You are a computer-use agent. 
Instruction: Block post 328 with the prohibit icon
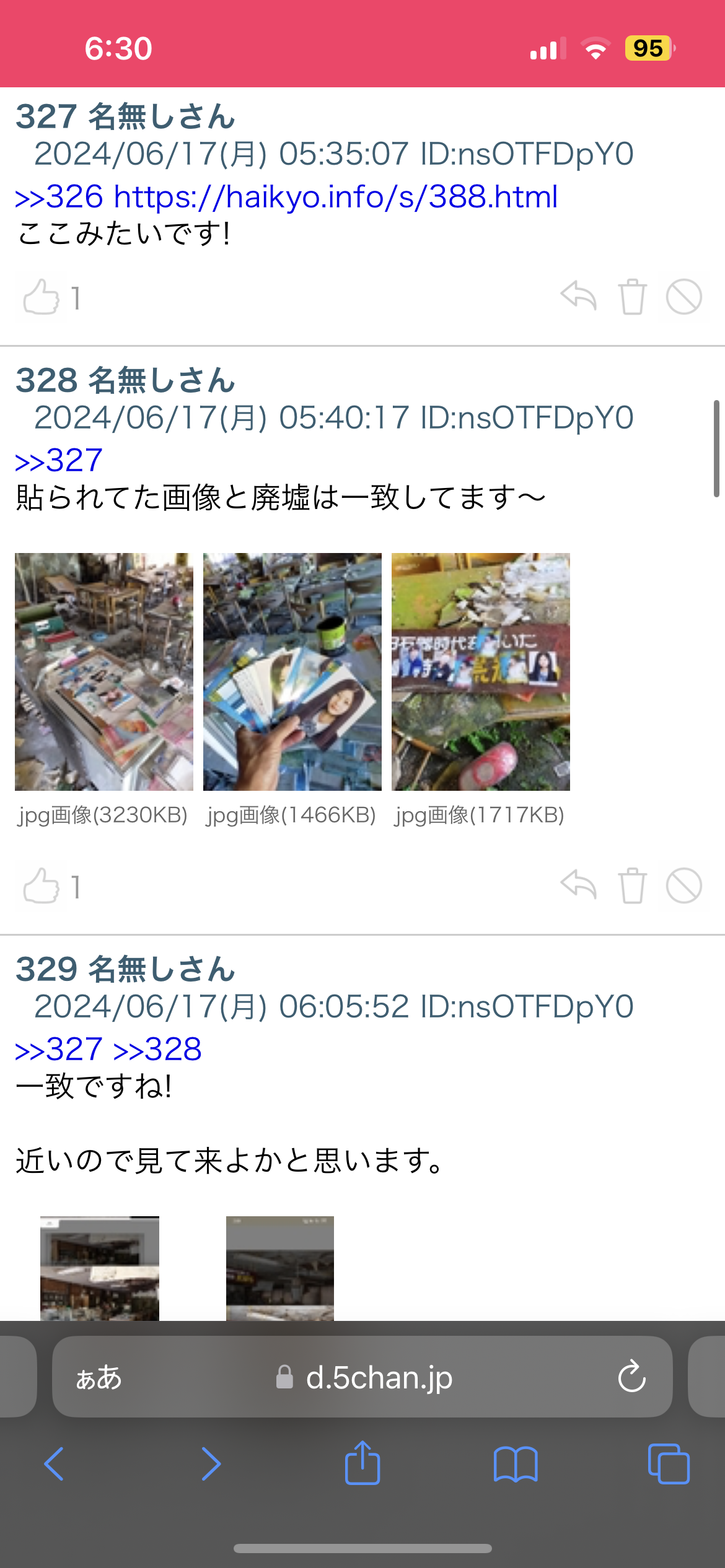683,886
